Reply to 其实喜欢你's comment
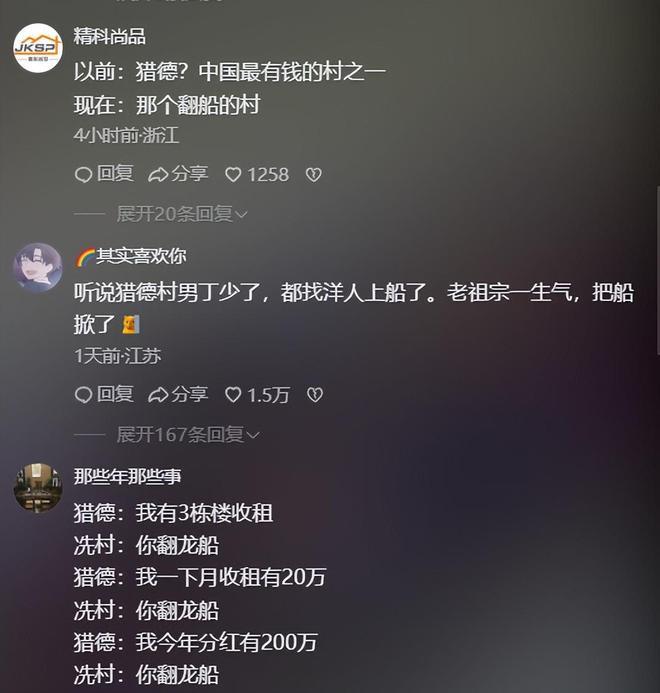This screenshot has width=660, height=693. (x=104, y=395)
